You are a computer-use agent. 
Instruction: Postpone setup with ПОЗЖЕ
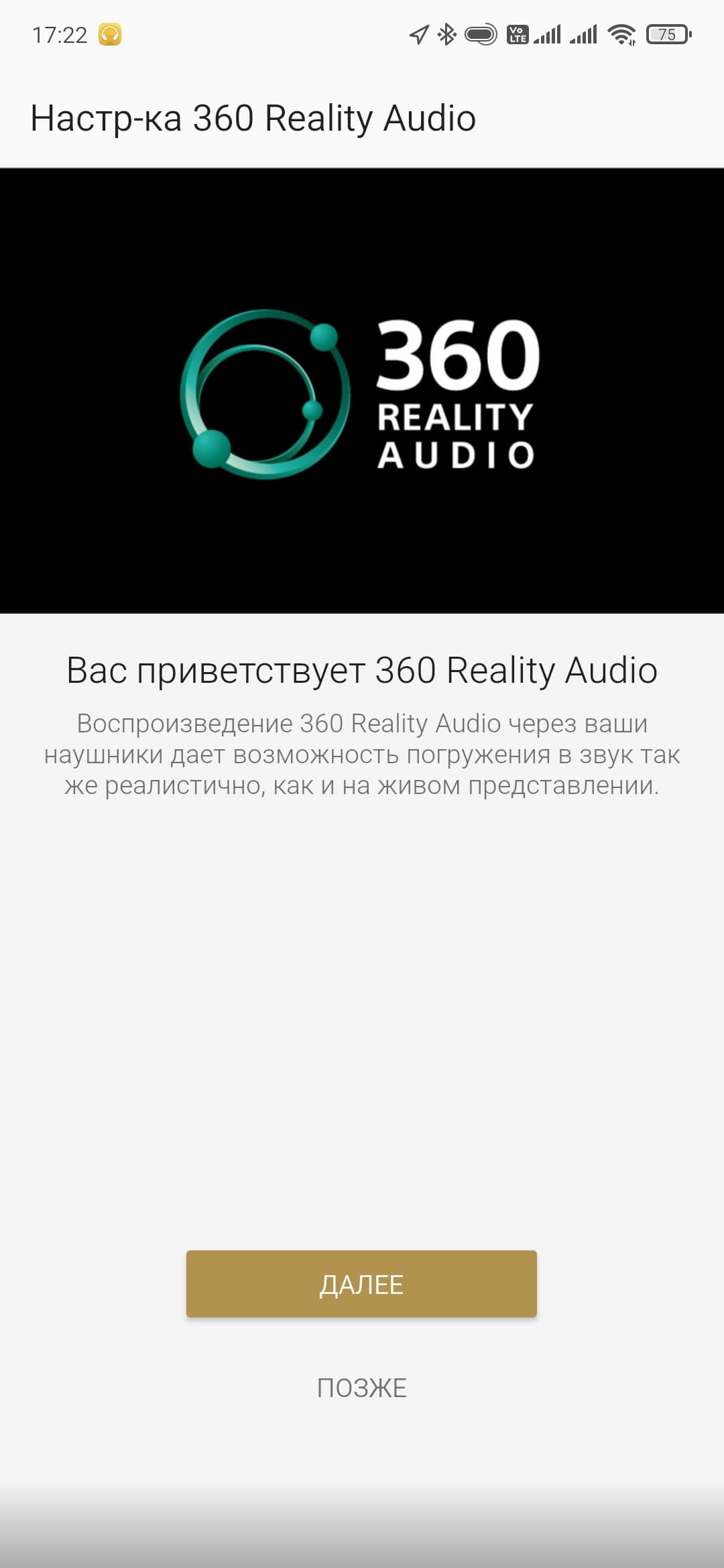point(361,1388)
